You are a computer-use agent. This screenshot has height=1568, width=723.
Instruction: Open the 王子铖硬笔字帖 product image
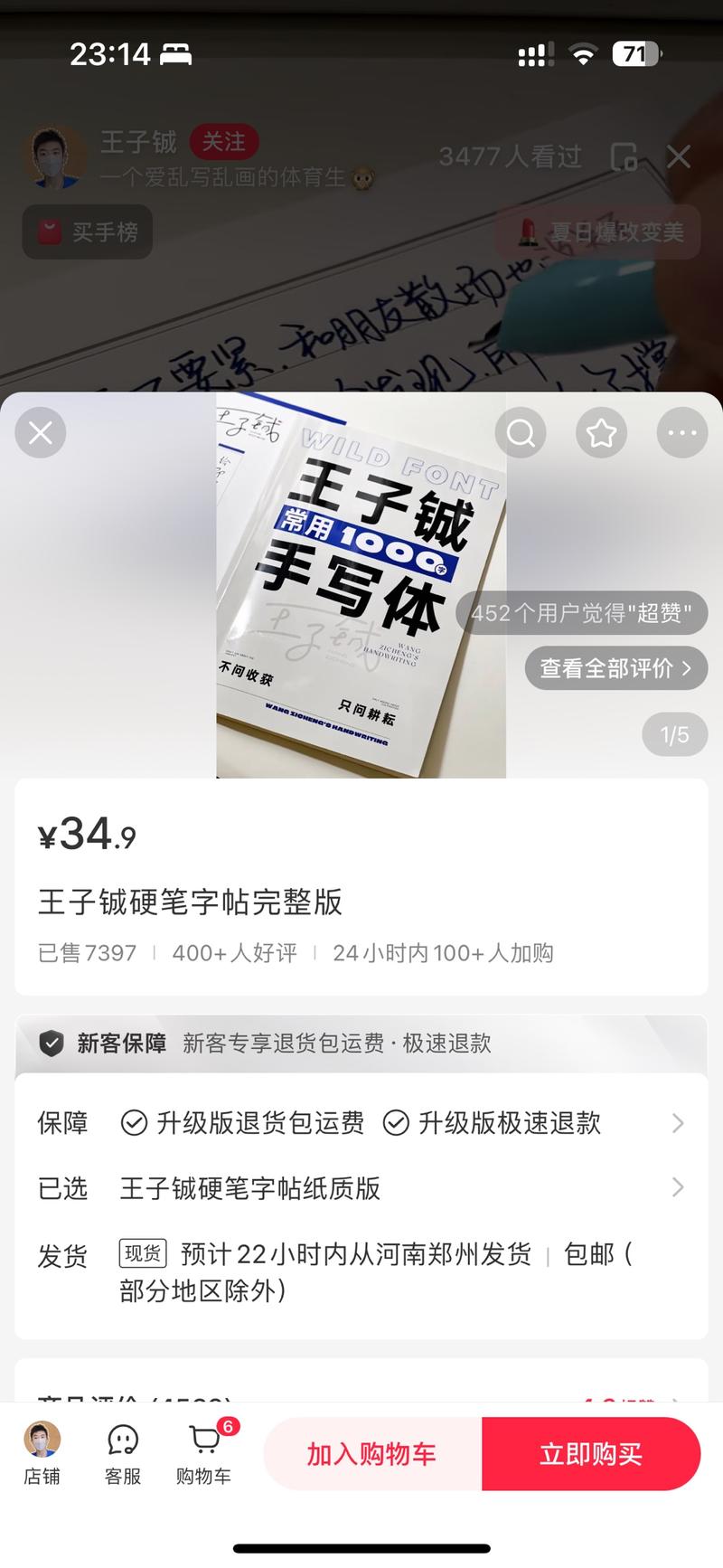point(361,586)
